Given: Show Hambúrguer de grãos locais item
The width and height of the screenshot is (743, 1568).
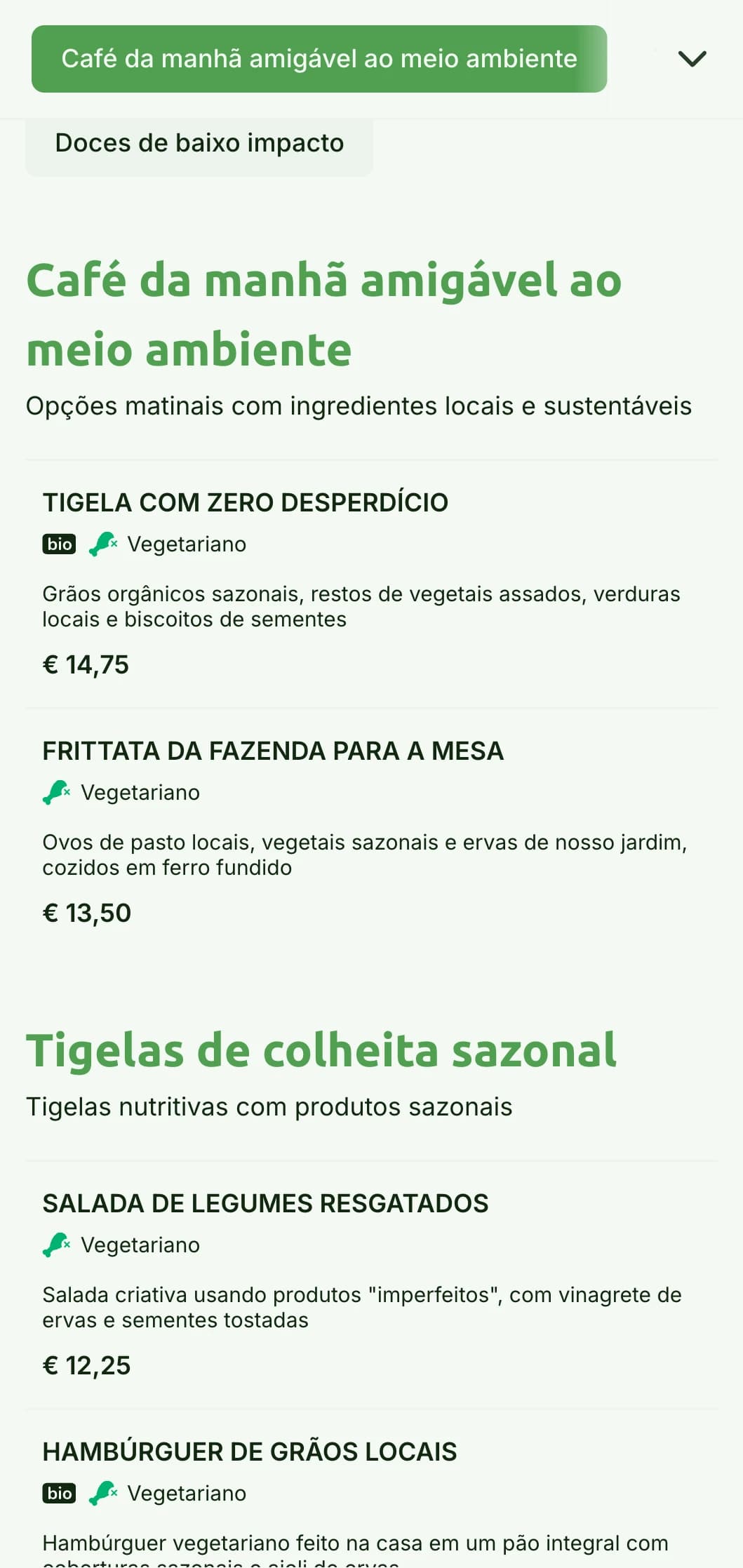Looking at the screenshot, I should pyautogui.click(x=250, y=1452).
